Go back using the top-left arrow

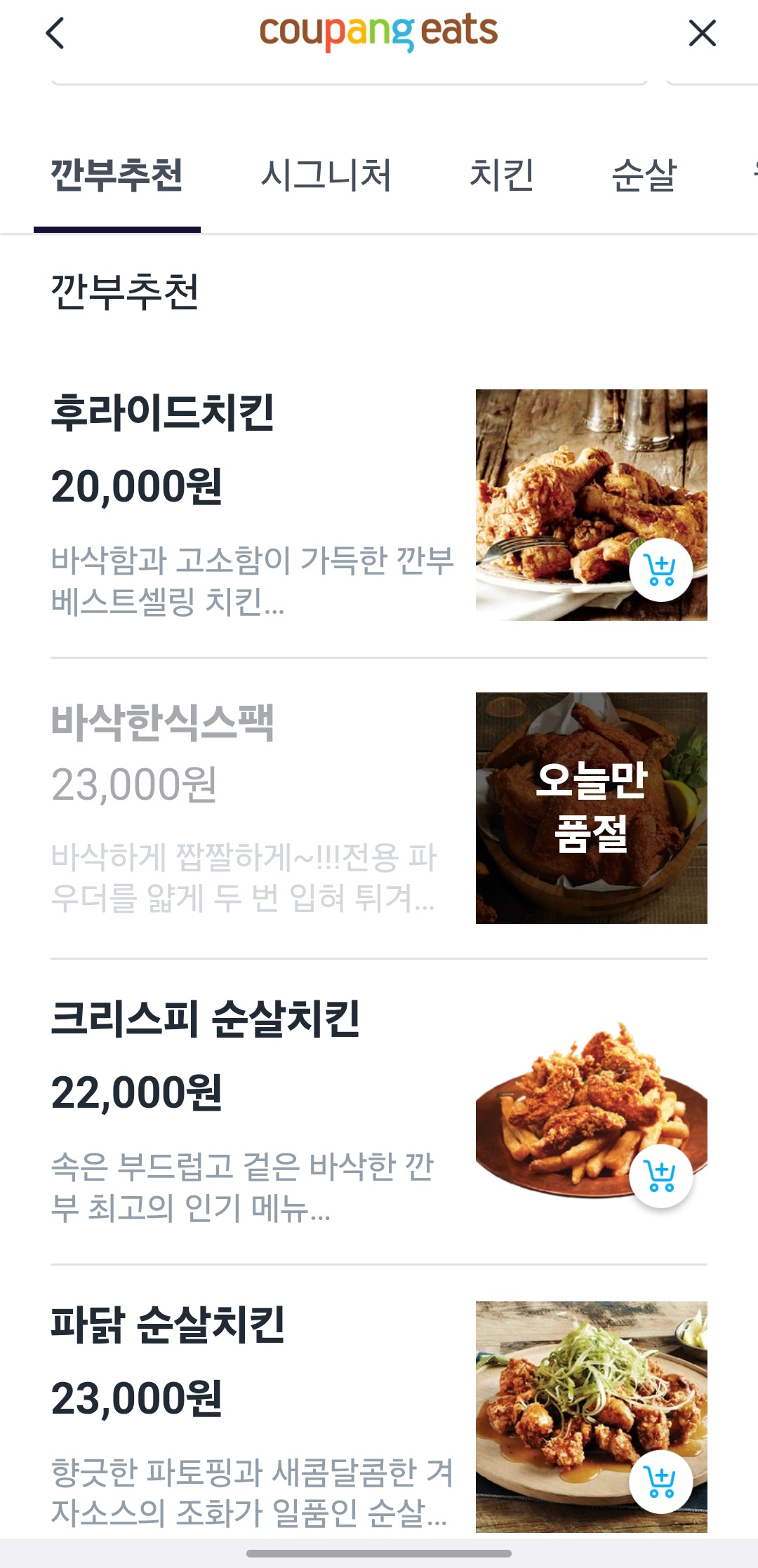click(x=55, y=34)
